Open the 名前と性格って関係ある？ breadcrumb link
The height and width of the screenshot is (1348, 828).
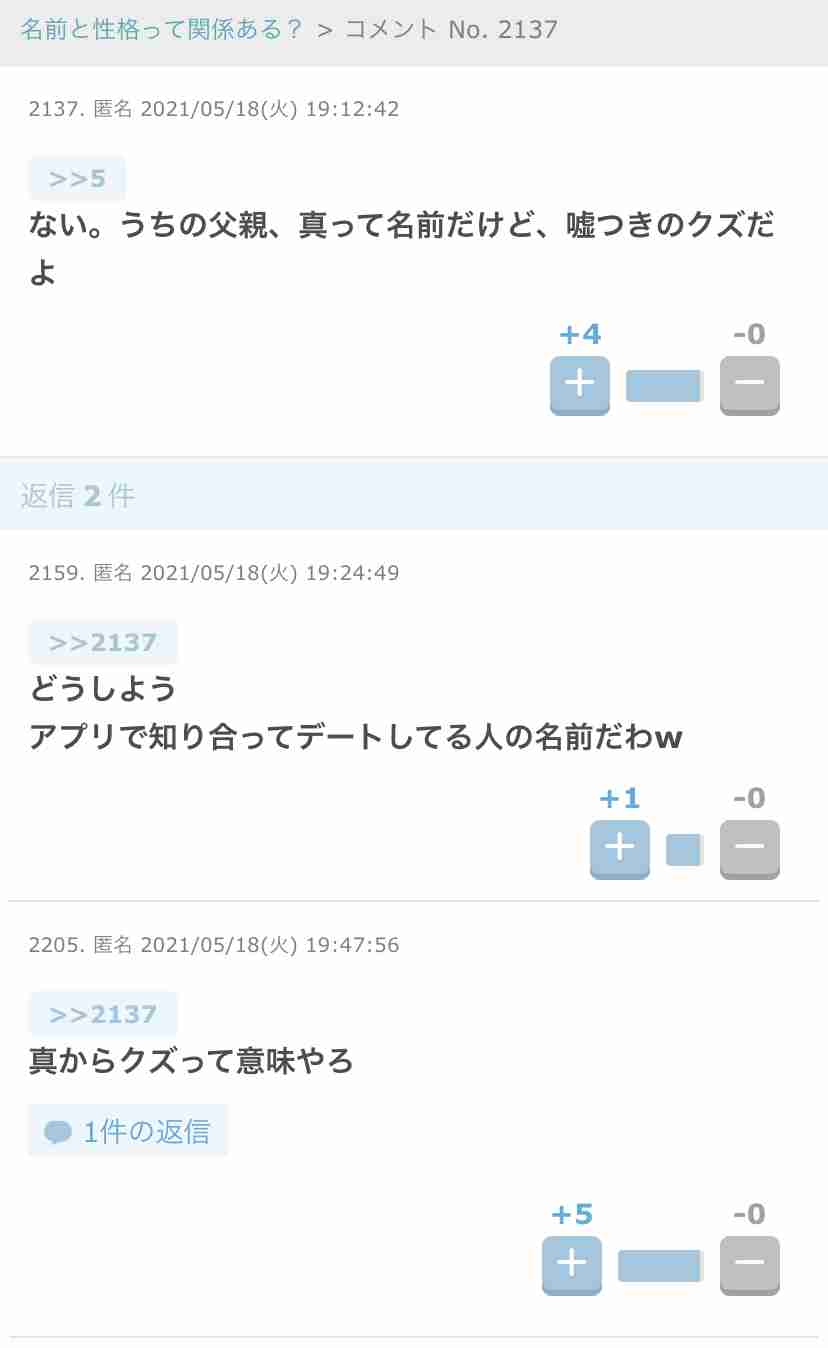coord(162,29)
